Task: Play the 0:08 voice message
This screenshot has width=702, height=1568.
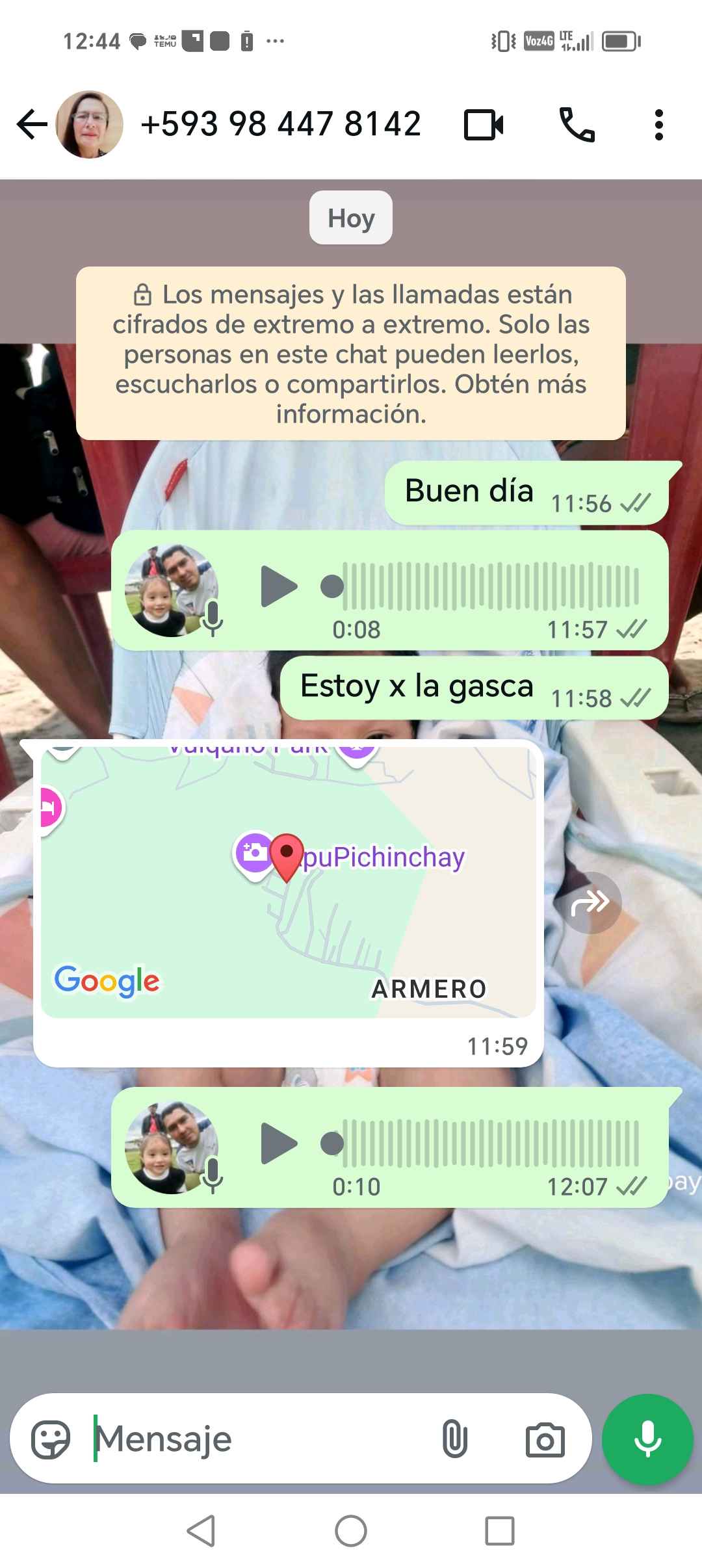Action: [278, 586]
